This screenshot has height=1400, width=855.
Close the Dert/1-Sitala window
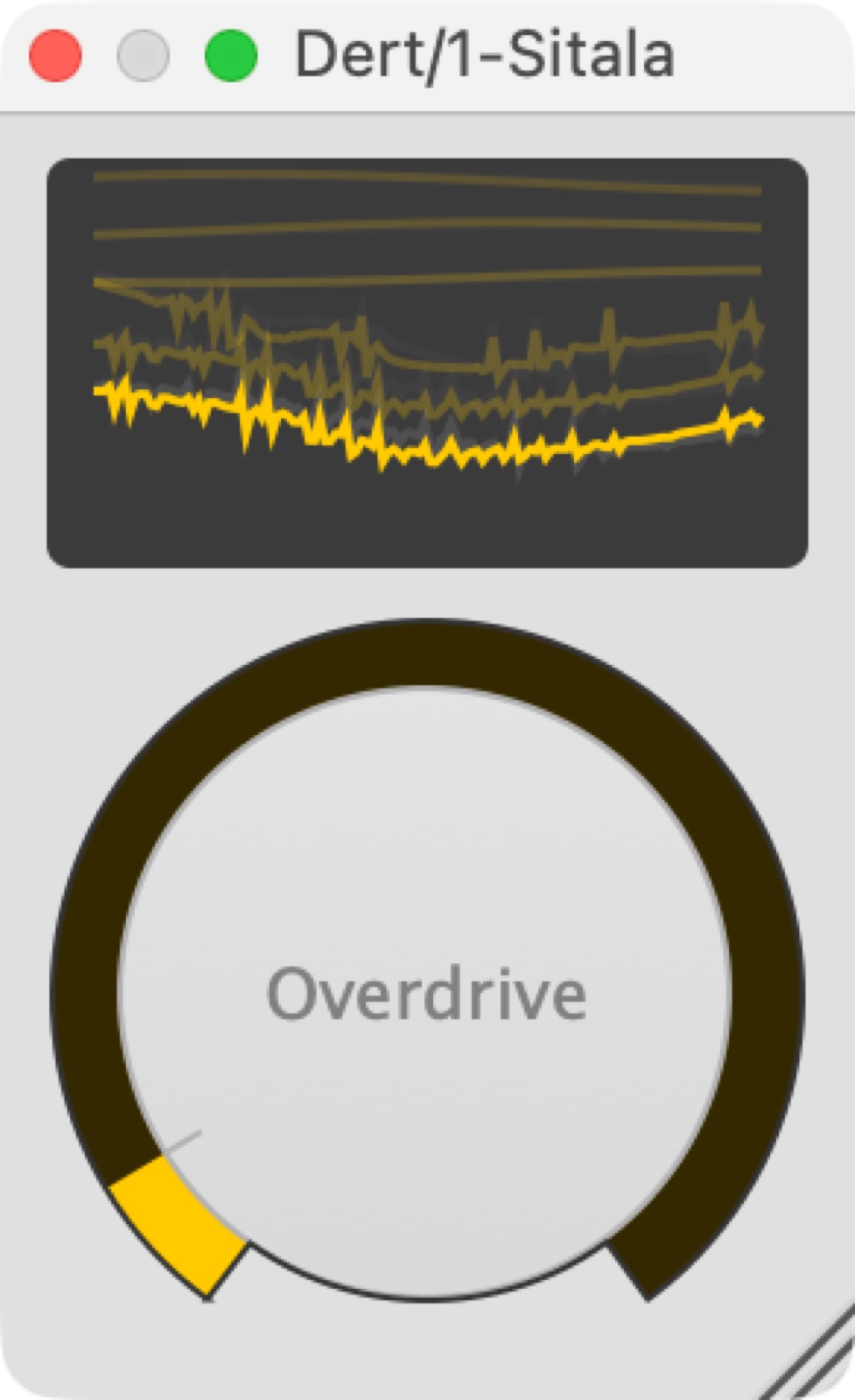55,55
